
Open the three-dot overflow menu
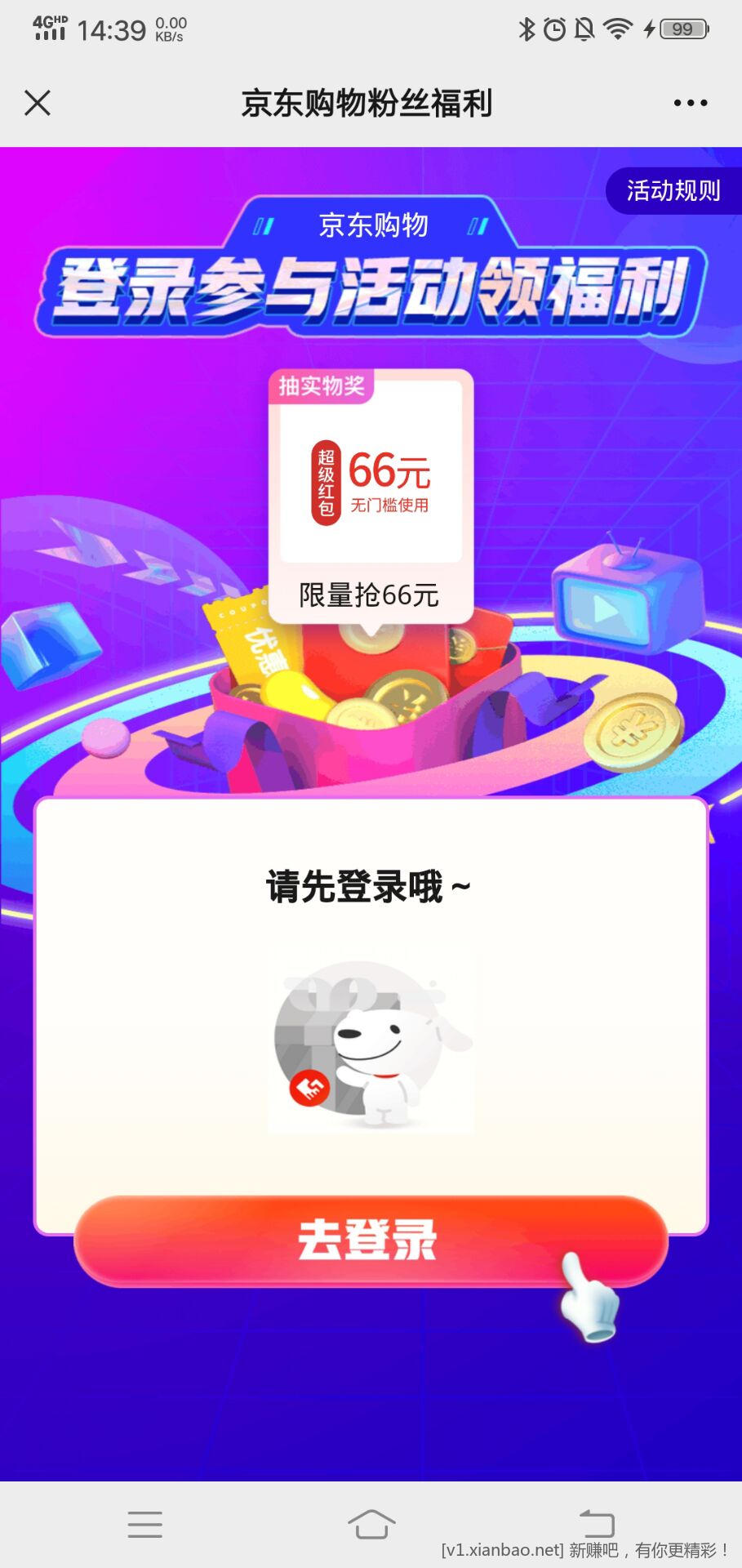[690, 103]
